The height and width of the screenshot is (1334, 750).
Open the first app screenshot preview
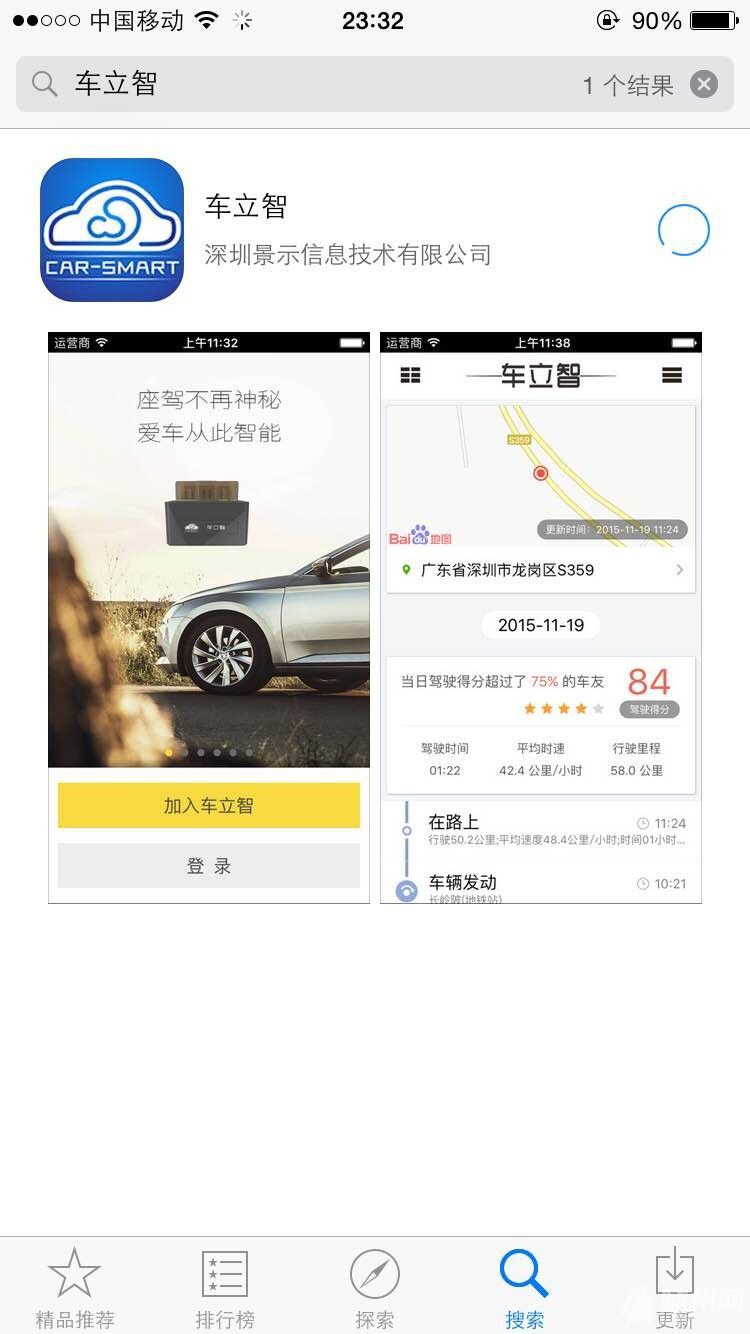pos(209,617)
